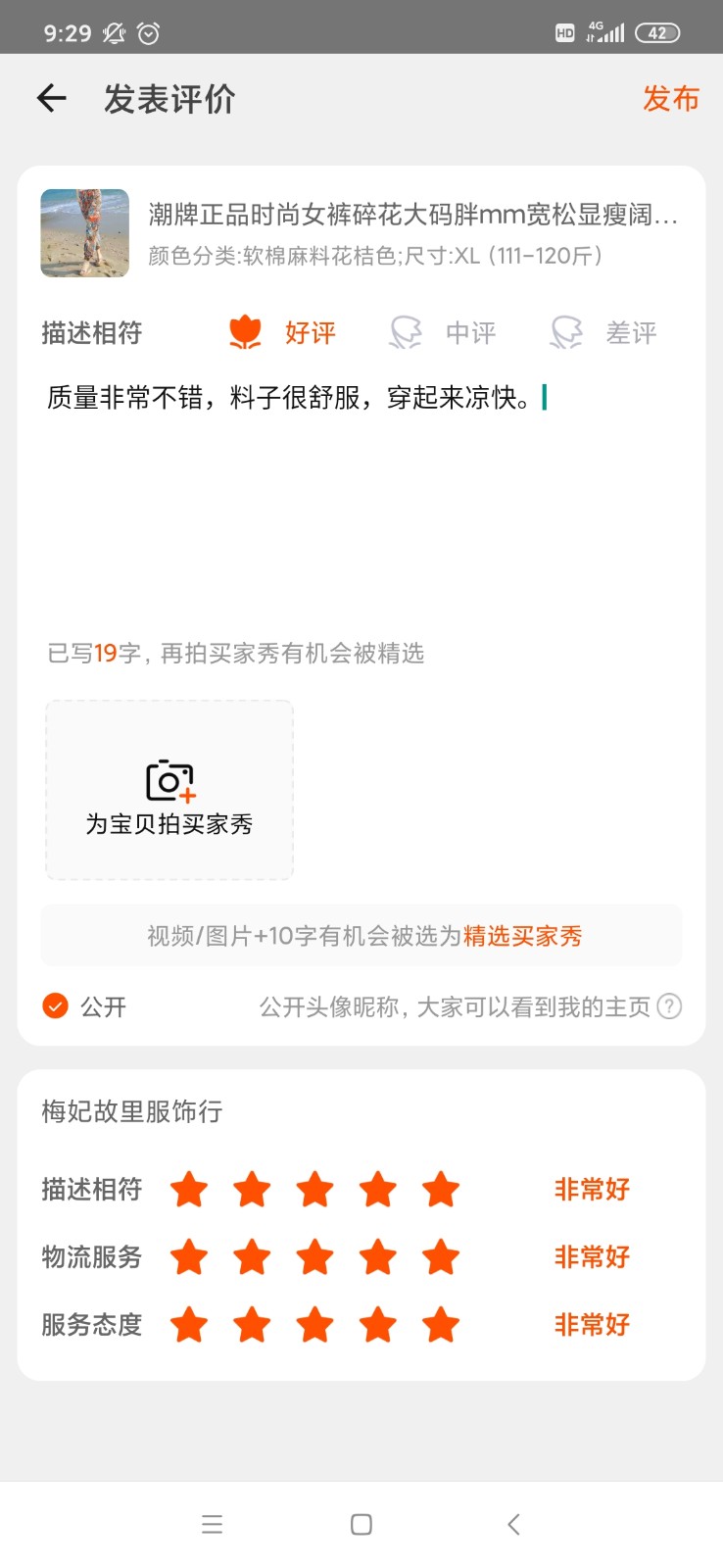Open the help icon beside 公开头像昵称
Image resolution: width=723 pixels, height=1568 pixels.
tap(669, 1006)
